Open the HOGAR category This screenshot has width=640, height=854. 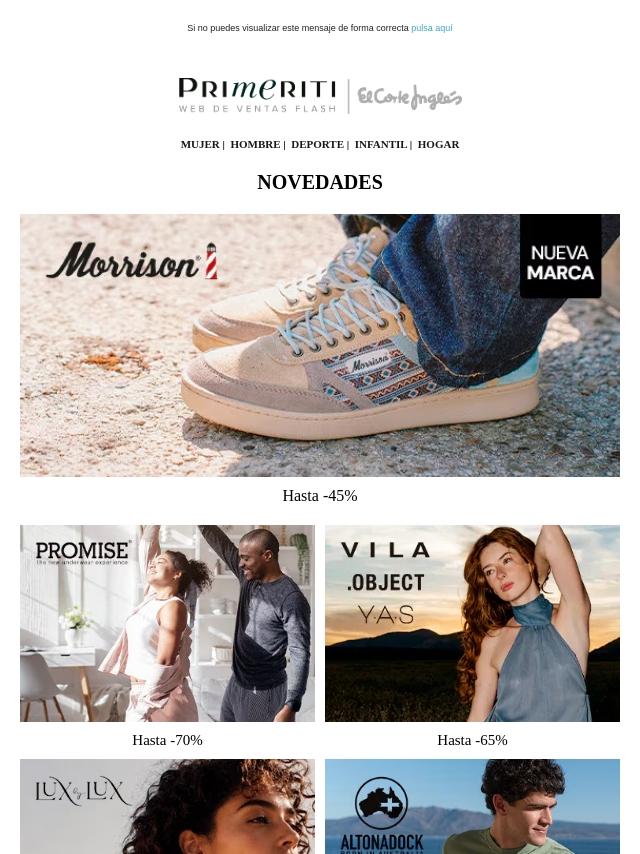[438, 144]
